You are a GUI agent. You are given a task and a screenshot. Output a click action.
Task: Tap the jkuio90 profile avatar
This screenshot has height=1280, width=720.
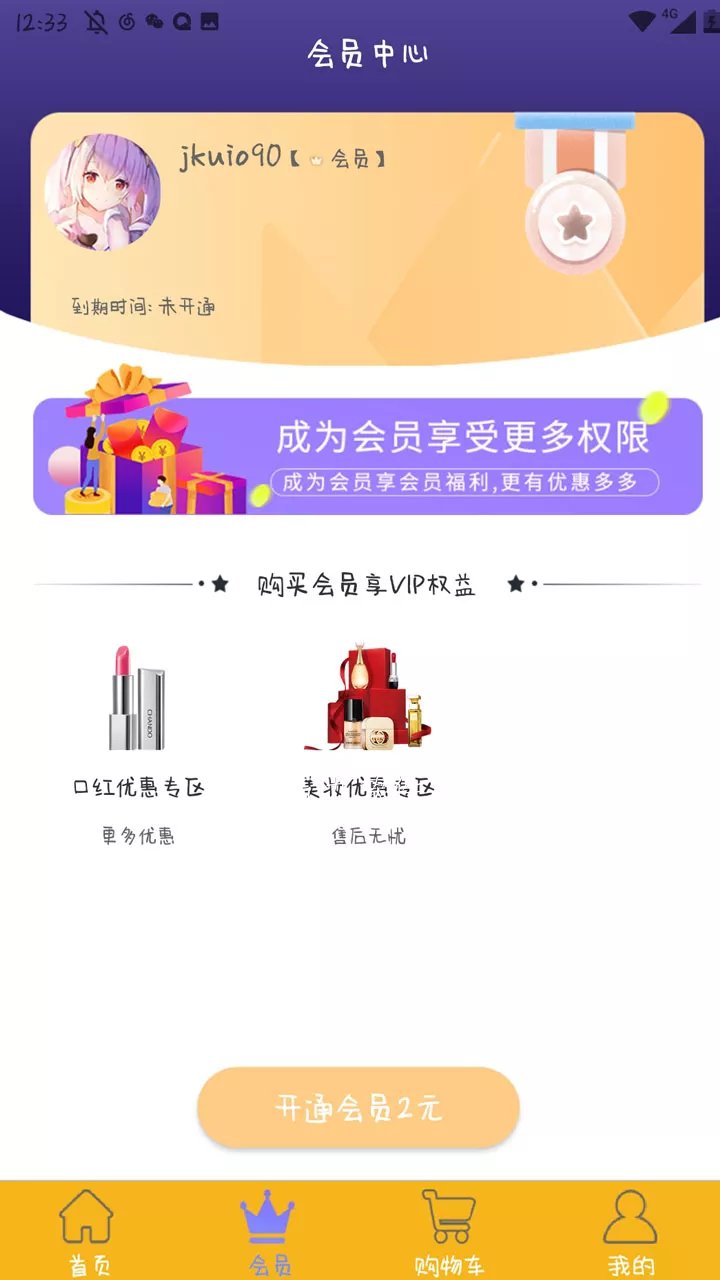pos(103,192)
